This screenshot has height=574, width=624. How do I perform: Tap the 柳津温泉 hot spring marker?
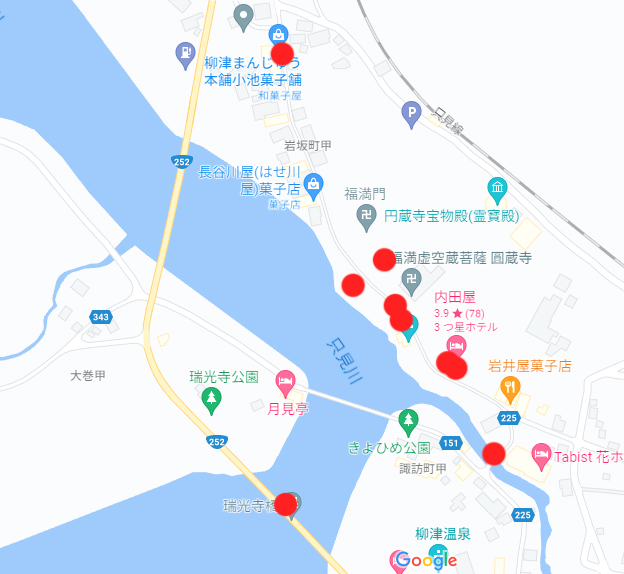(x=437, y=555)
